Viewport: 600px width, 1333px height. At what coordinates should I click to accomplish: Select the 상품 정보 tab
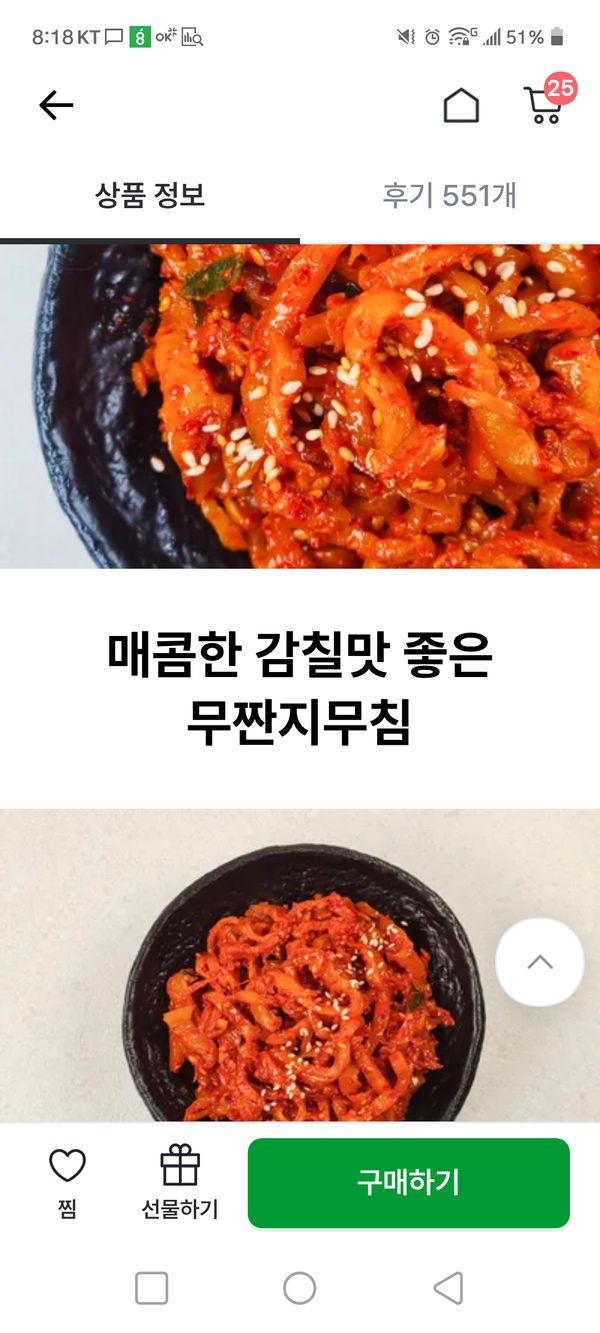[150, 195]
